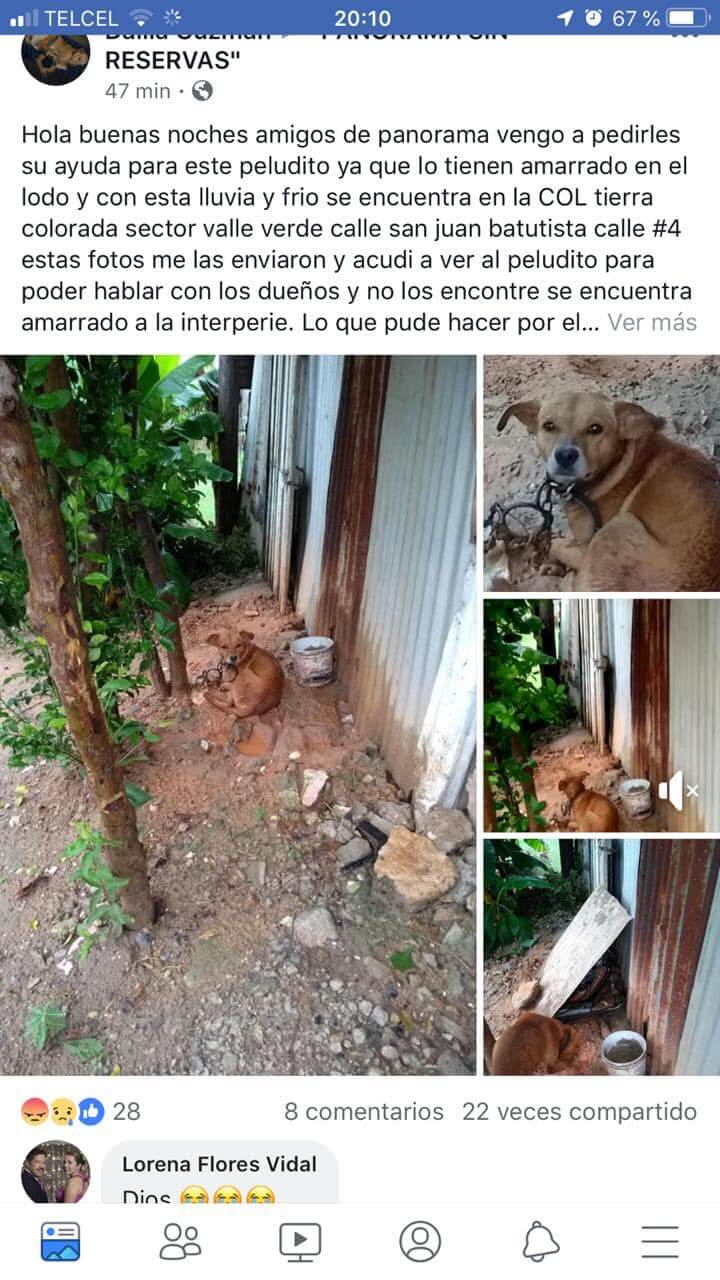This screenshot has width=720, height=1280.
Task: Switch to the Friends tab
Action: (180, 1241)
